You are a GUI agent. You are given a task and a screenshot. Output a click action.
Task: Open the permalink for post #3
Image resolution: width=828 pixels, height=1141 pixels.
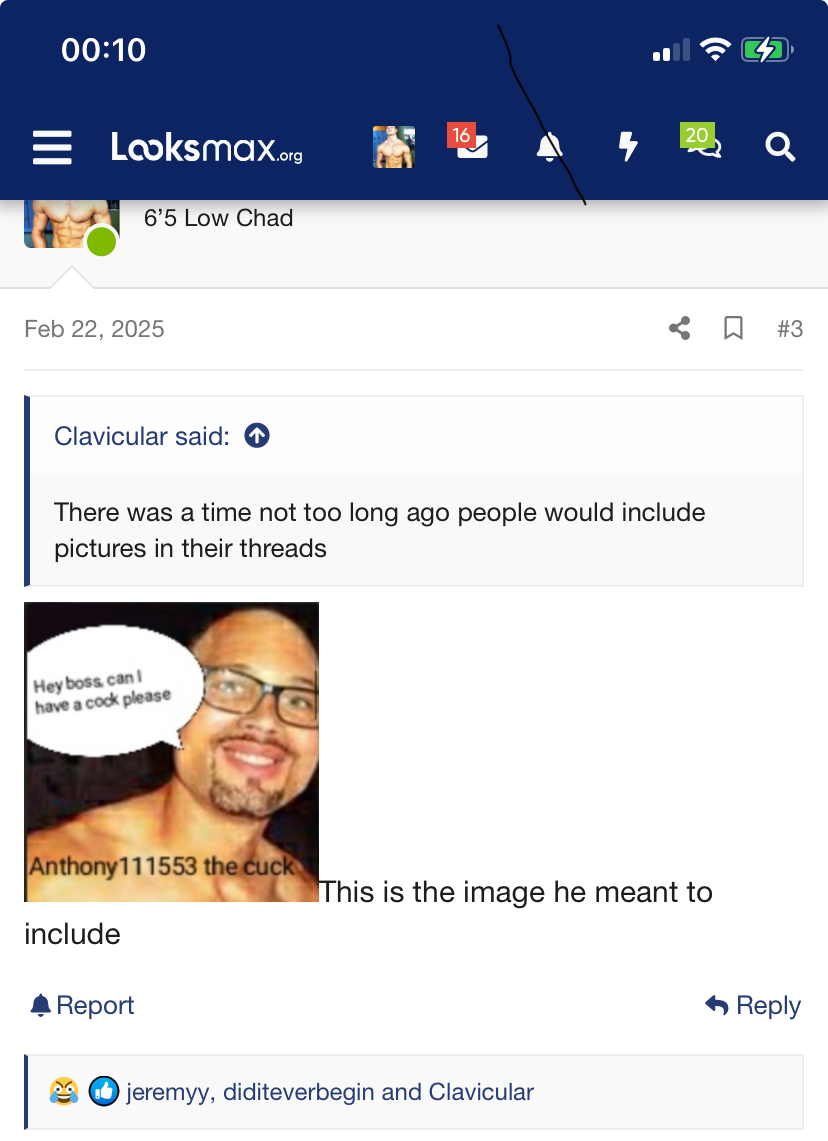tap(789, 328)
